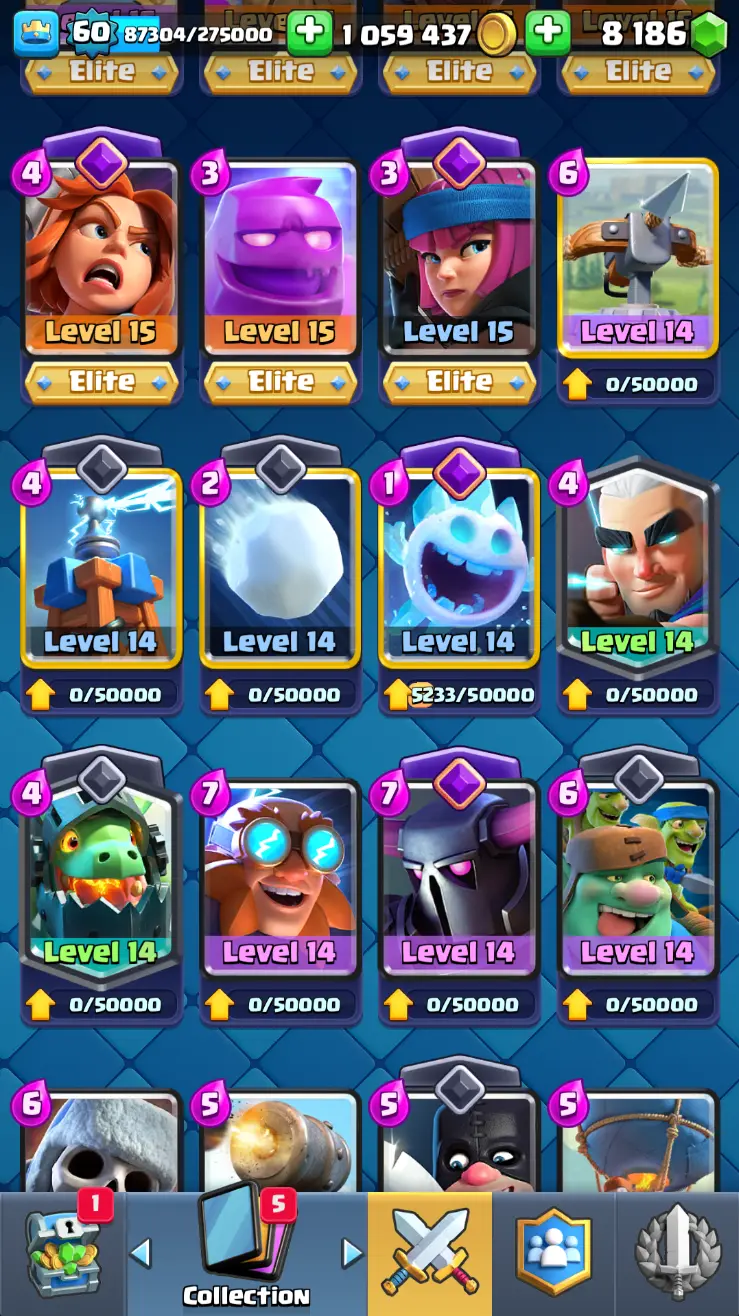The height and width of the screenshot is (1316, 739).
Task: Select the Elixir Golem card
Action: (x=280, y=260)
